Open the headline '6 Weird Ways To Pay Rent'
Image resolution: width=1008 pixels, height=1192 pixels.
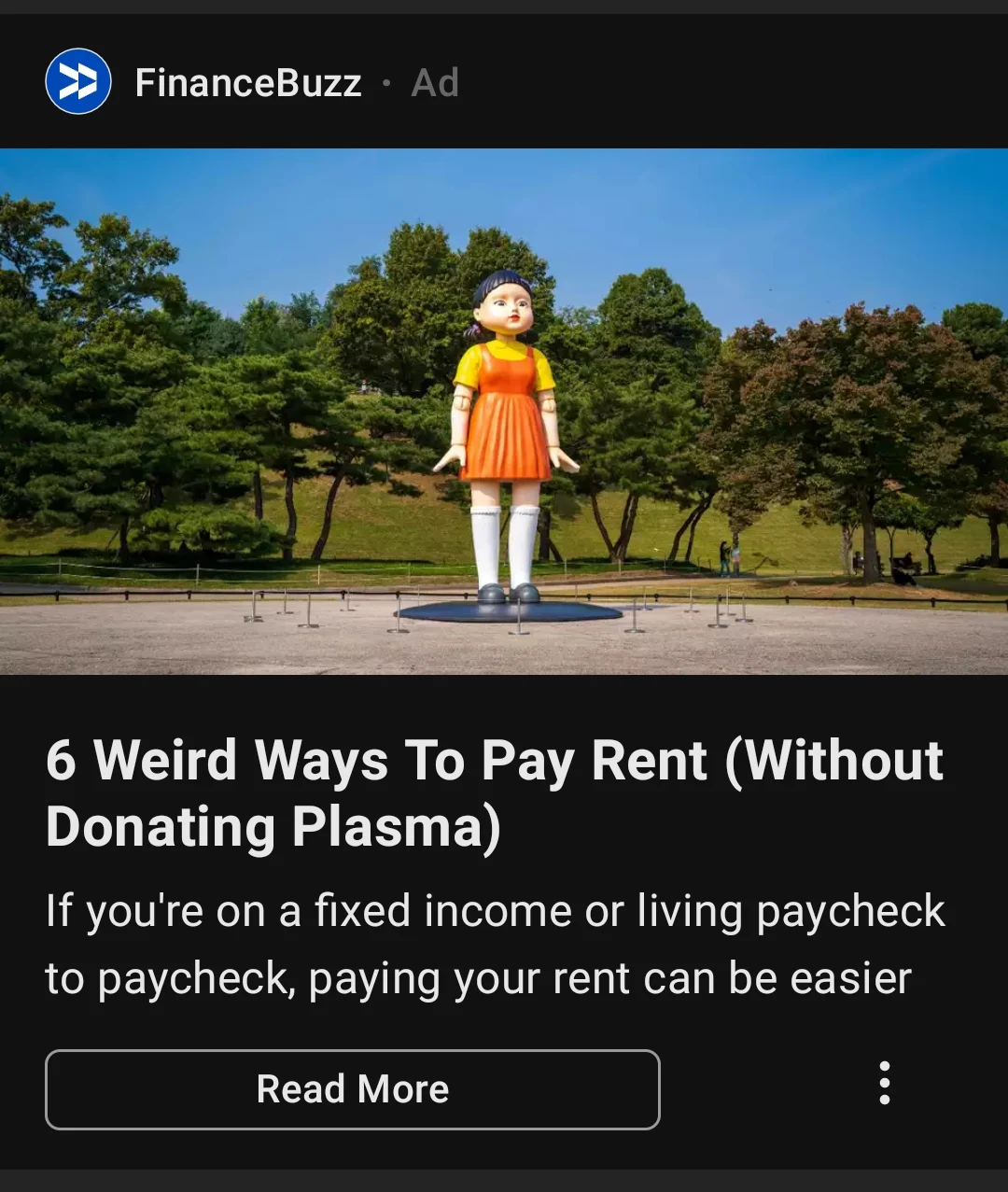coord(373,759)
